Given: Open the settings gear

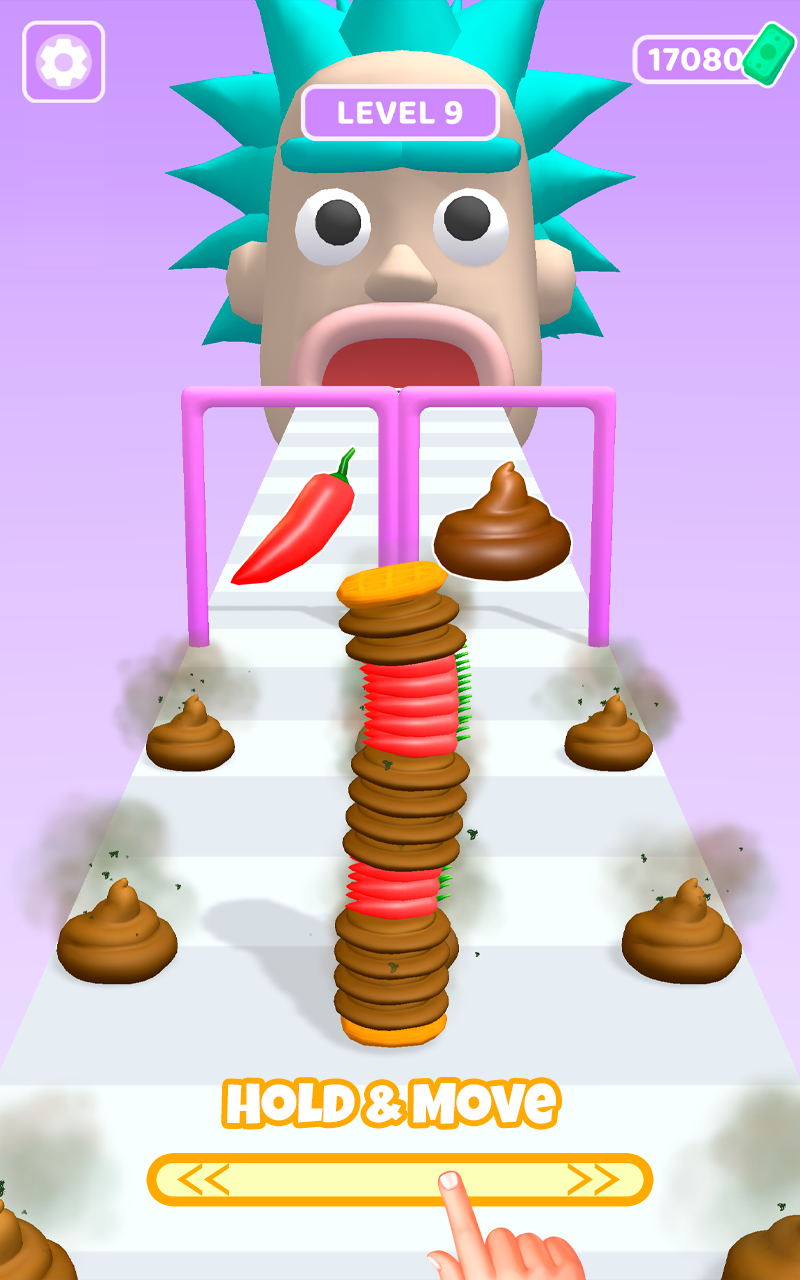Looking at the screenshot, I should point(64,62).
